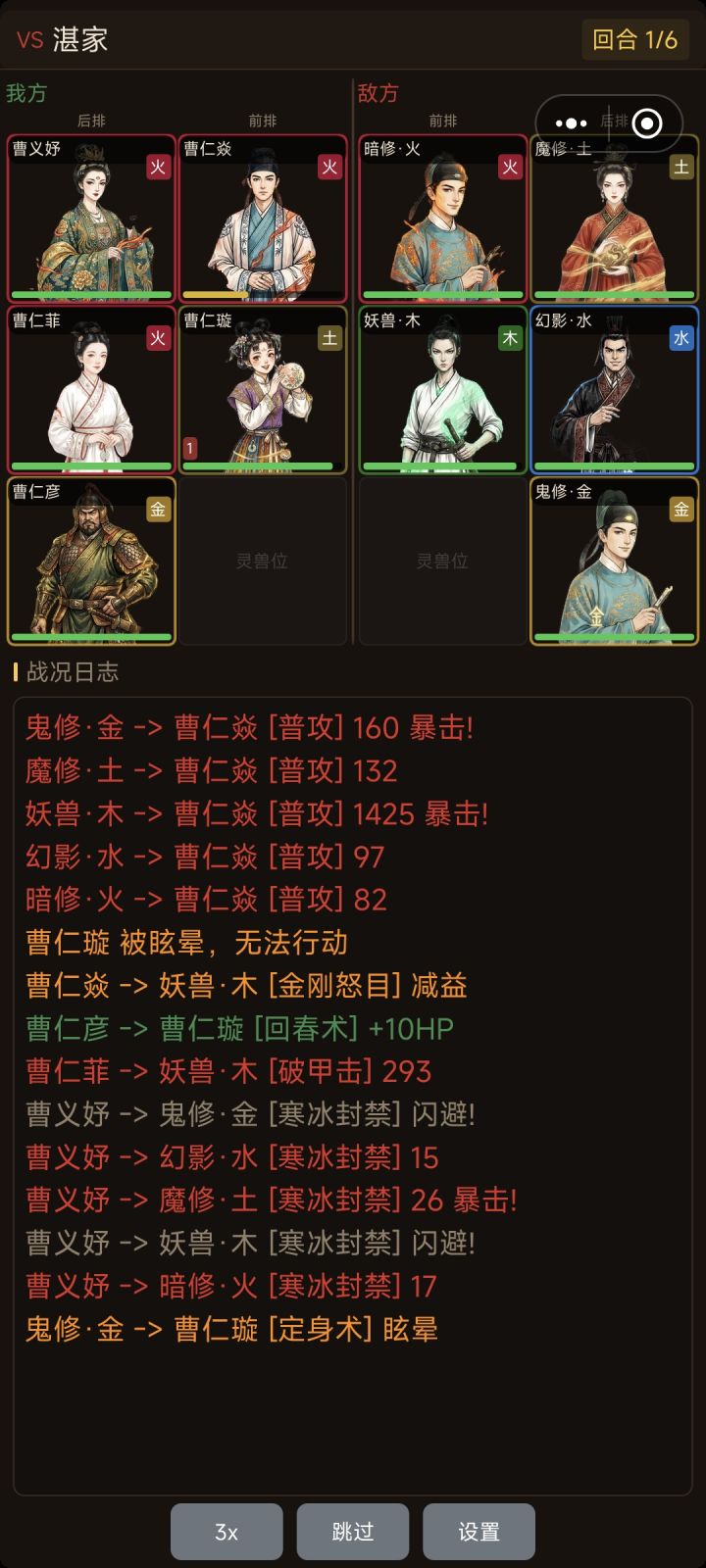Tap 跳过 to skip the battle
The image size is (706, 1568).
[353, 1531]
